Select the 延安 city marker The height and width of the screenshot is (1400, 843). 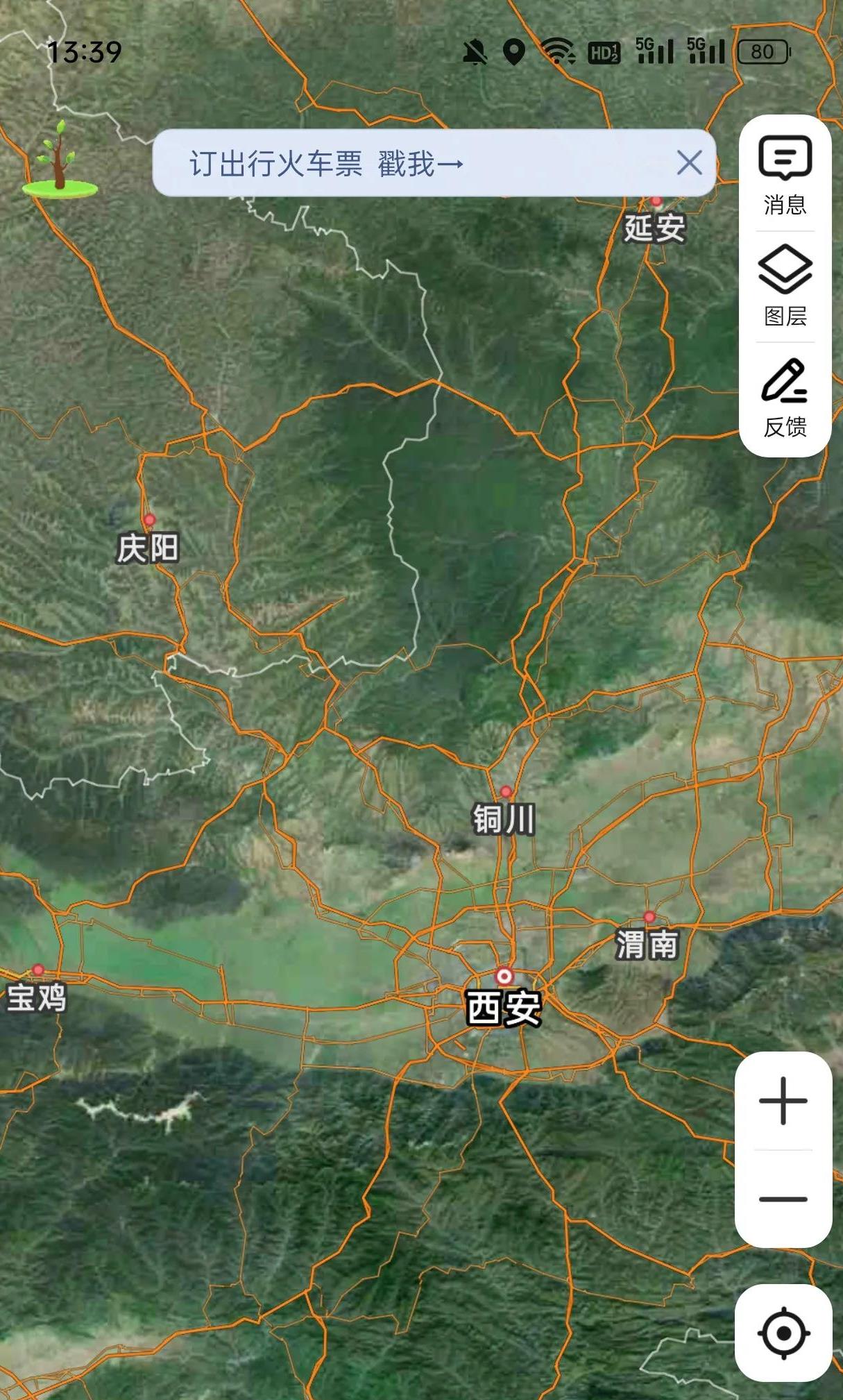(x=656, y=203)
